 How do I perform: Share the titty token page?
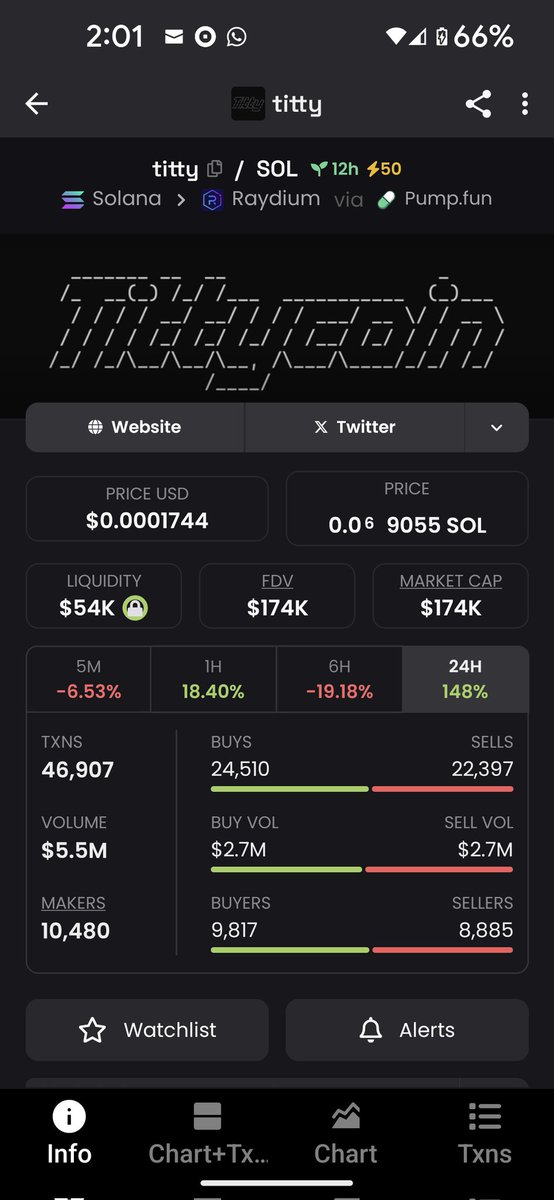pos(478,104)
